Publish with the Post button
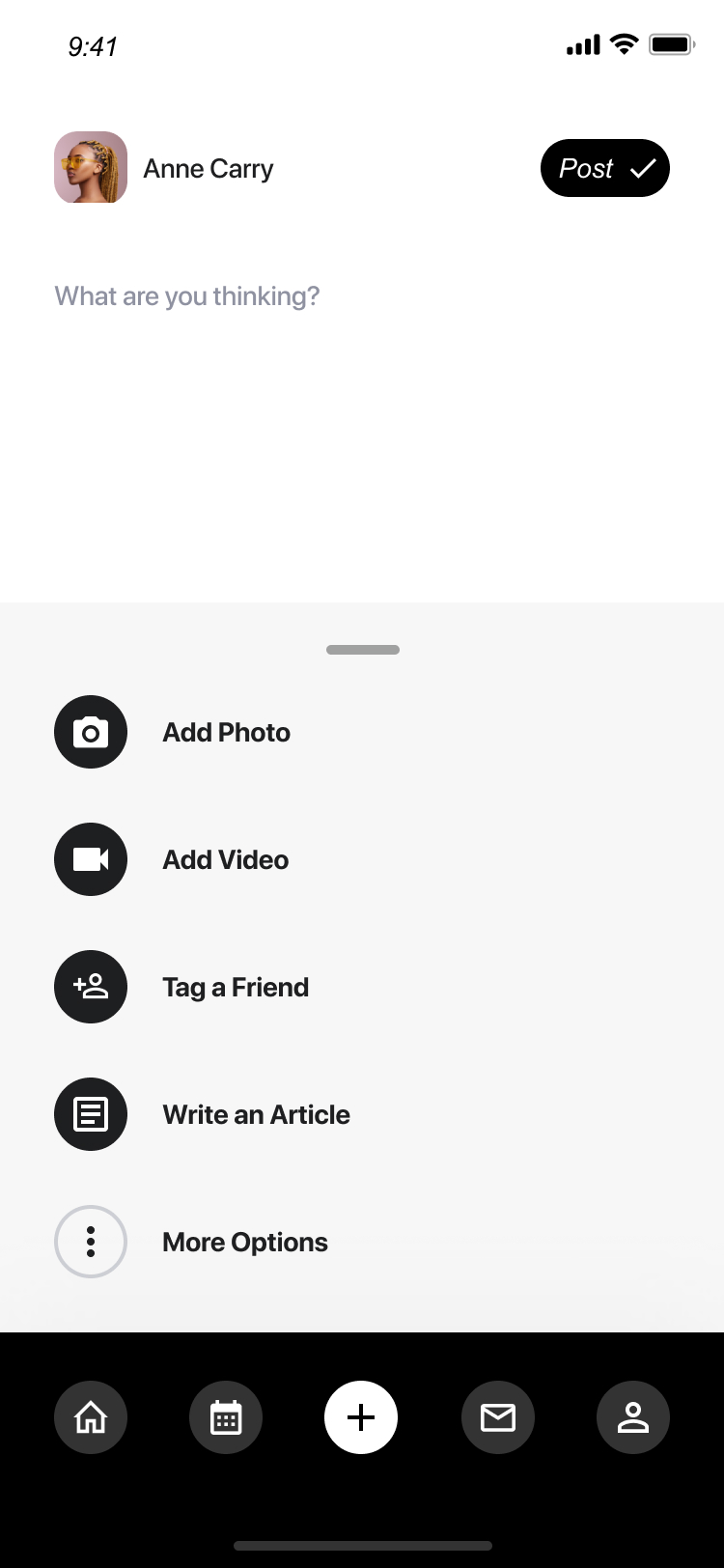Screen dimensions: 724x1568 click(604, 168)
